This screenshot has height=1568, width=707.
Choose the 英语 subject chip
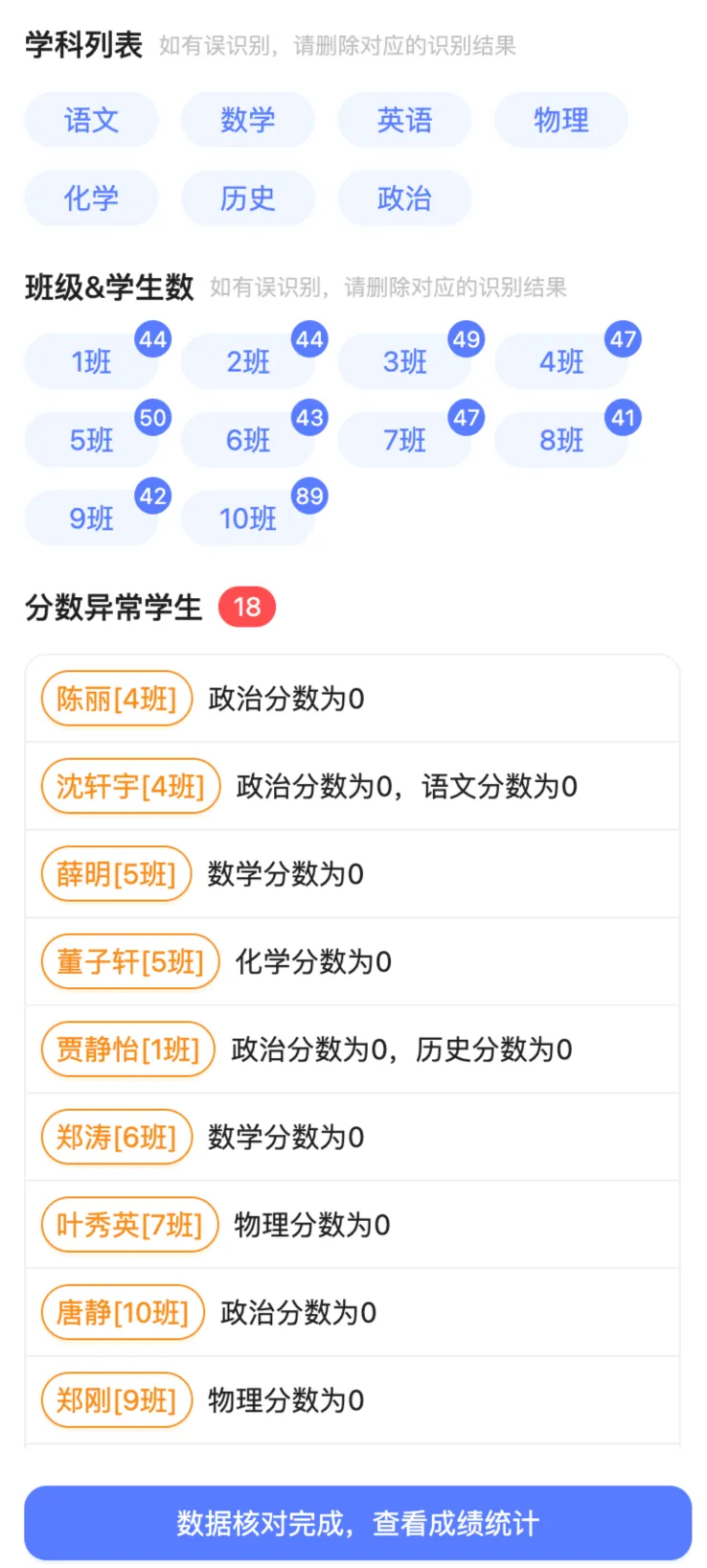pyautogui.click(x=404, y=121)
